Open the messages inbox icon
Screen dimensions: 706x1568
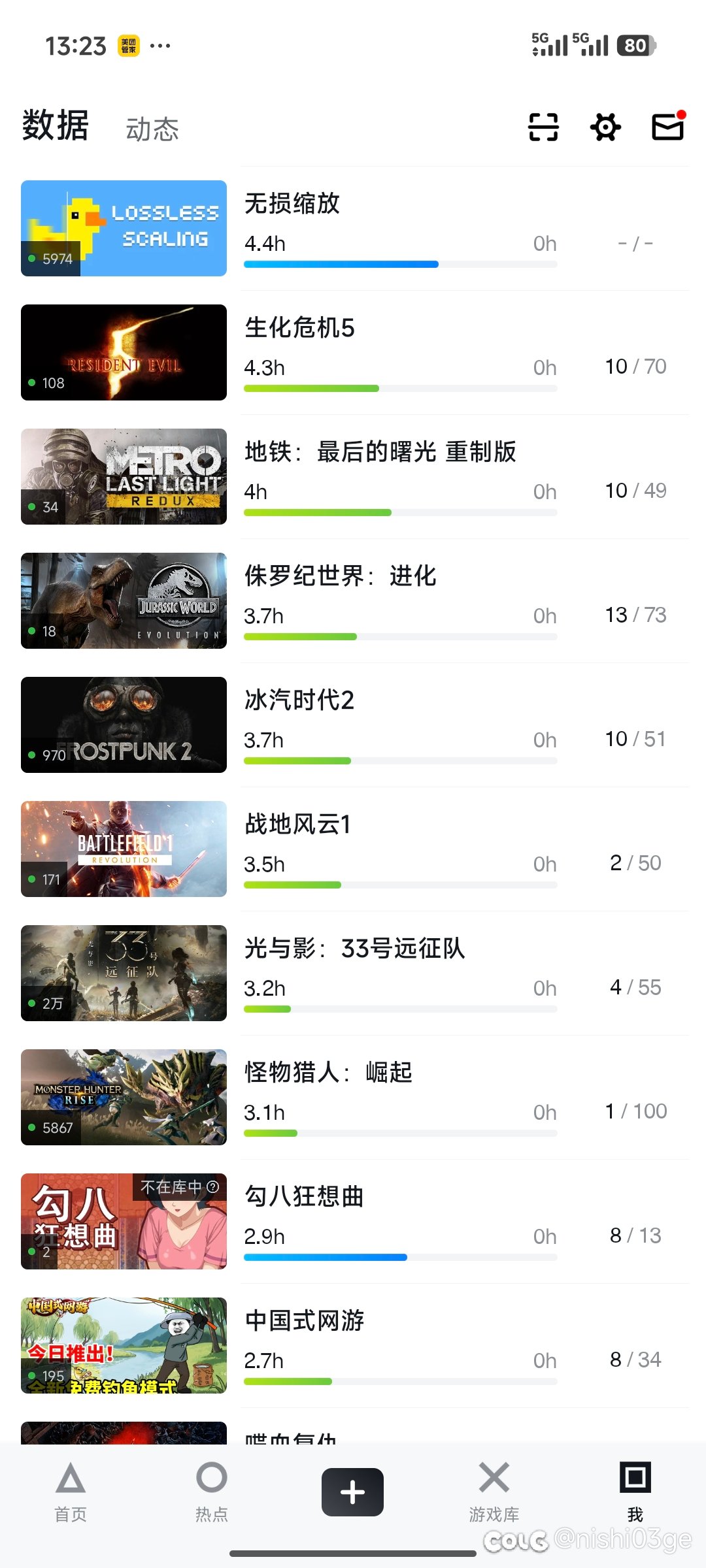667,127
